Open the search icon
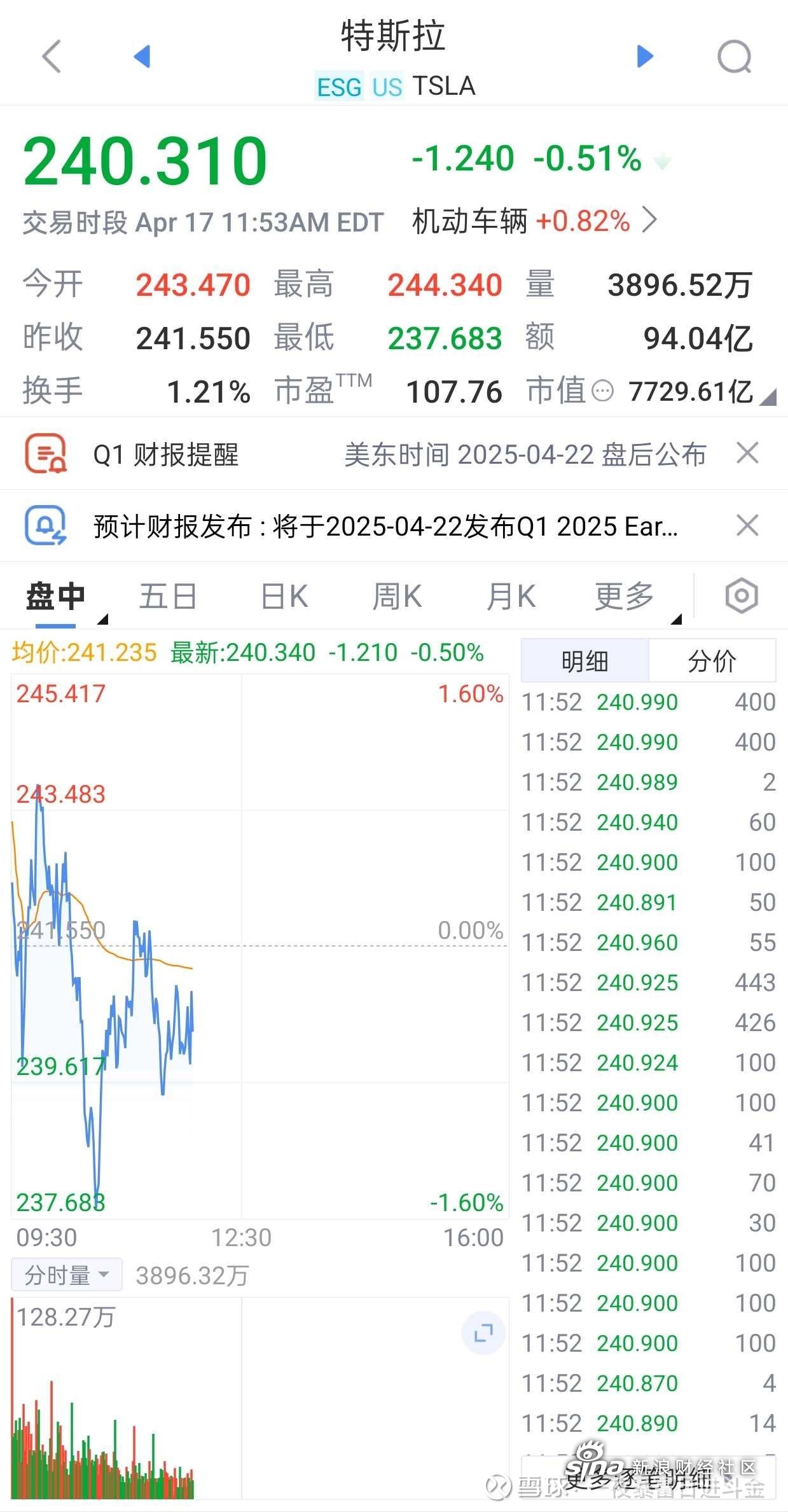Screen dimensions: 788x1512 tap(735, 57)
